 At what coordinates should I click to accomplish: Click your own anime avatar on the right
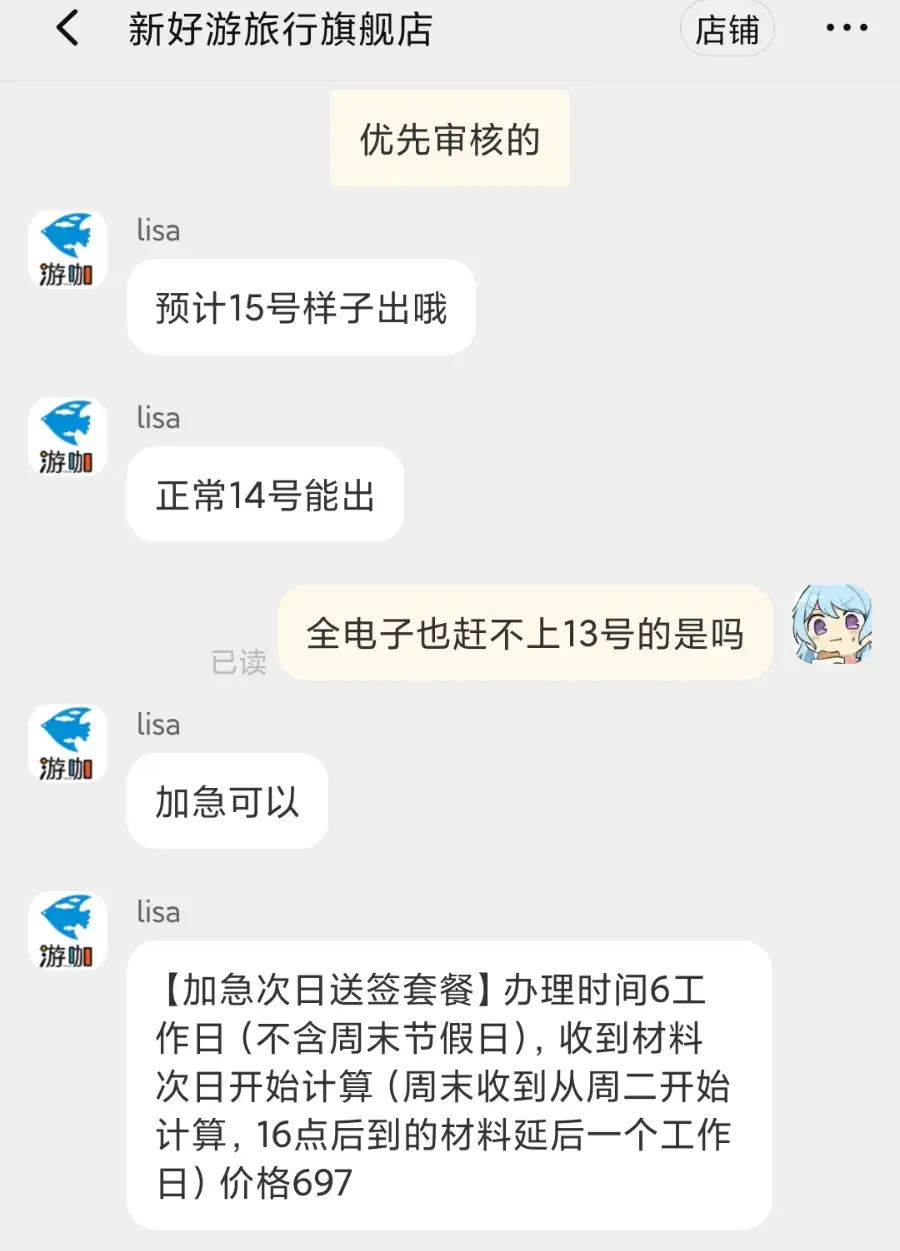833,627
